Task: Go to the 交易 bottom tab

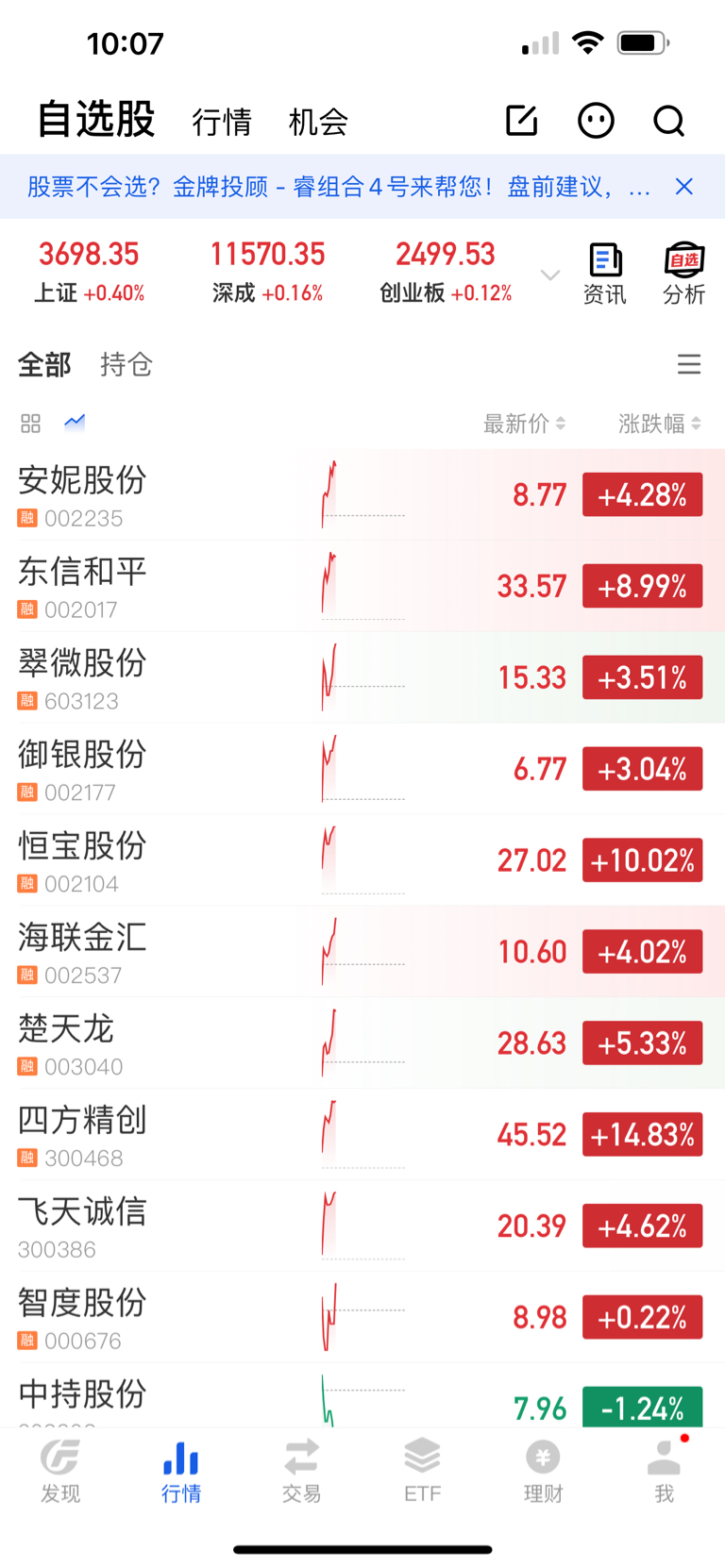Action: tap(302, 1470)
